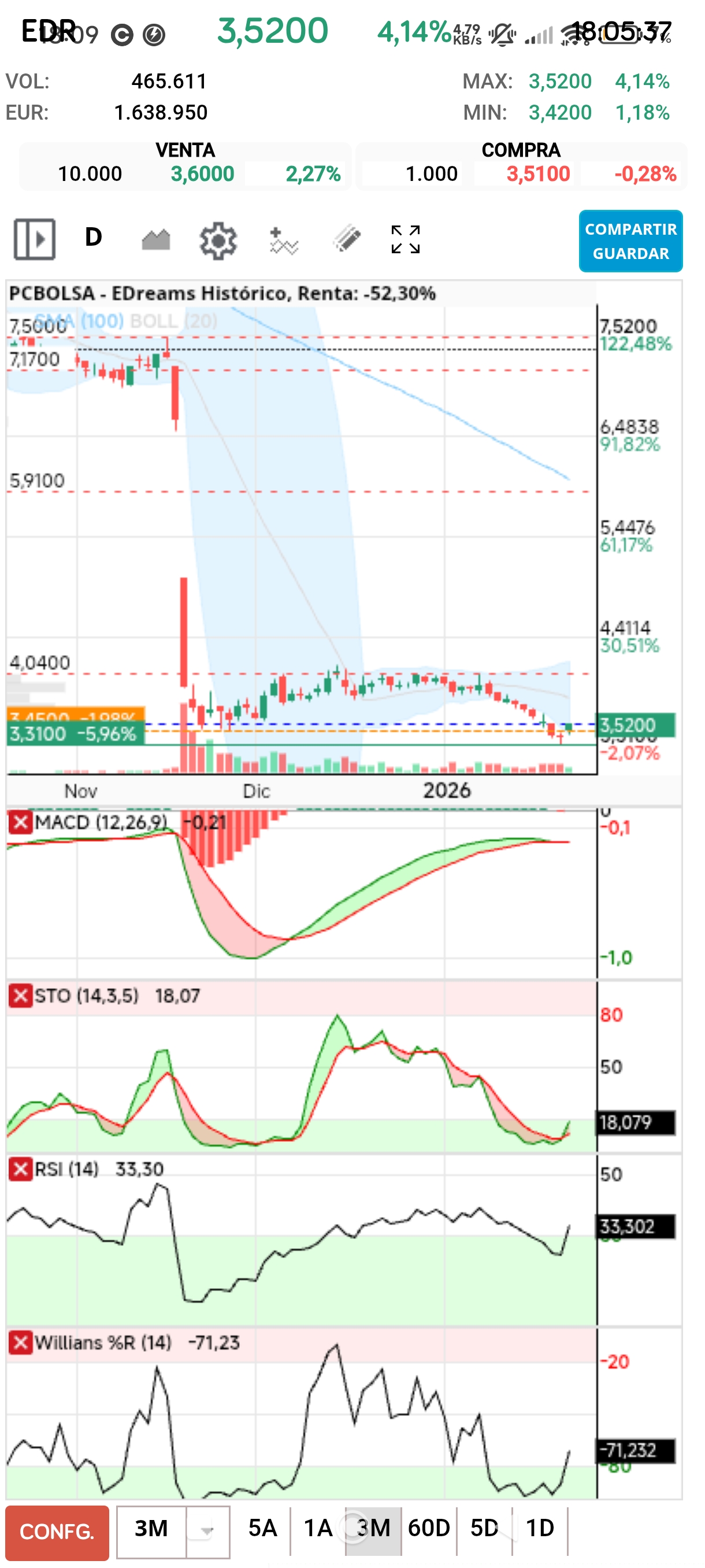Expand chart to fullscreen

(405, 239)
